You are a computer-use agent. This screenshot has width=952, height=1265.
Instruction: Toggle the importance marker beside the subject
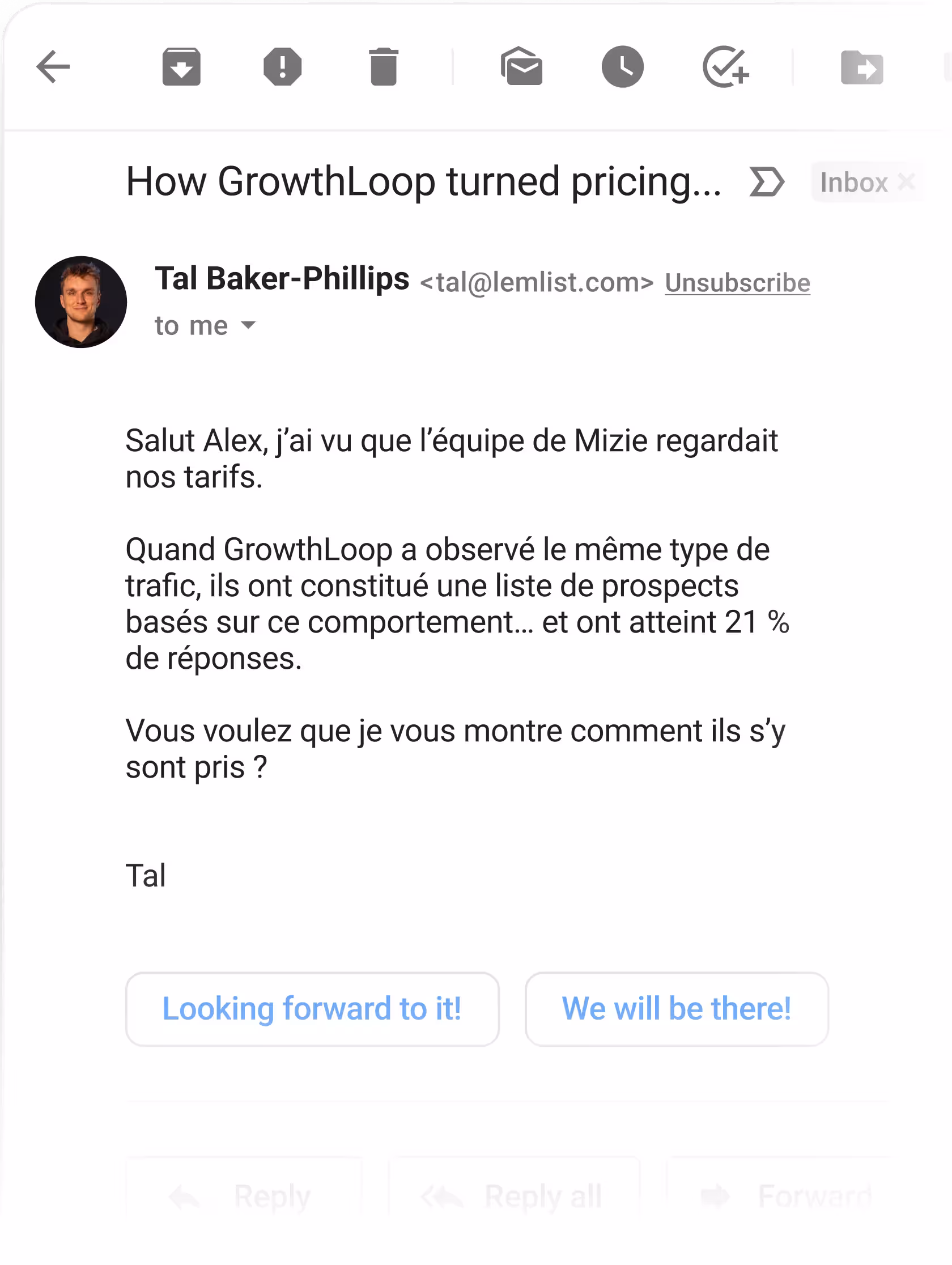(x=767, y=182)
